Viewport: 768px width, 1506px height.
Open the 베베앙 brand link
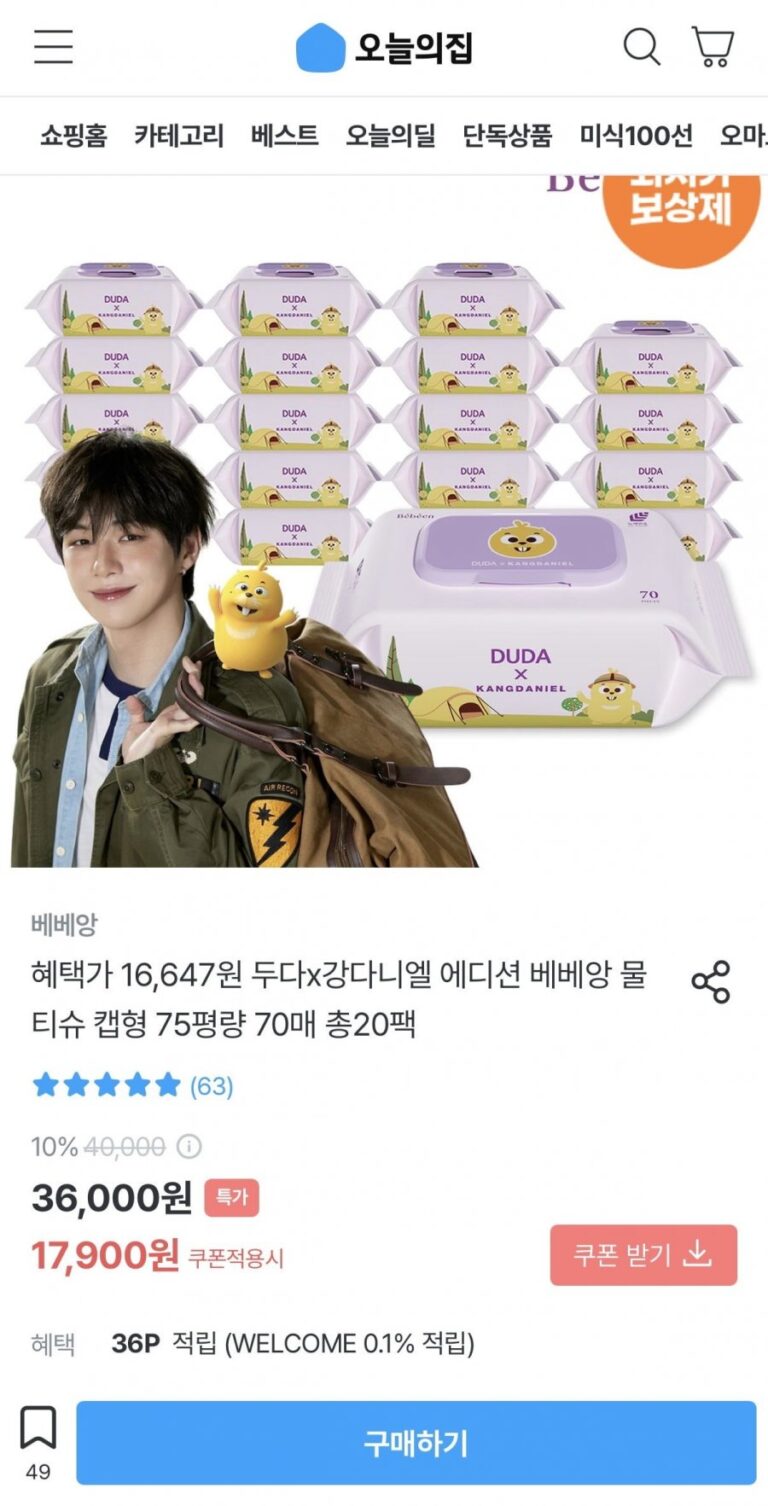click(x=64, y=925)
